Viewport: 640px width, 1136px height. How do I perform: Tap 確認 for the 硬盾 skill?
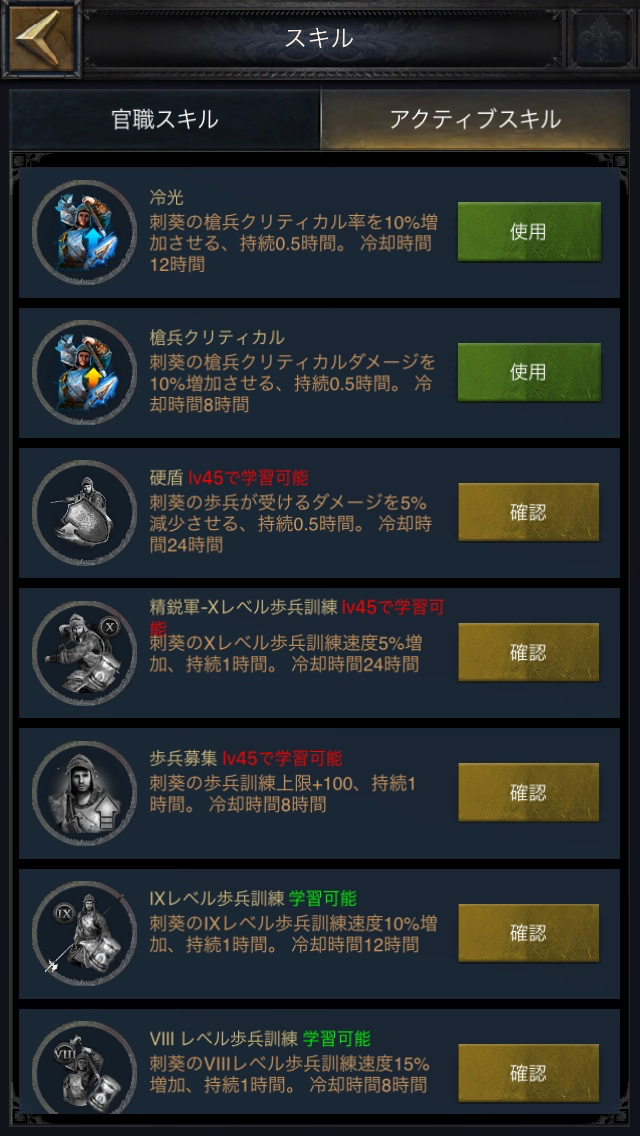pyautogui.click(x=529, y=512)
